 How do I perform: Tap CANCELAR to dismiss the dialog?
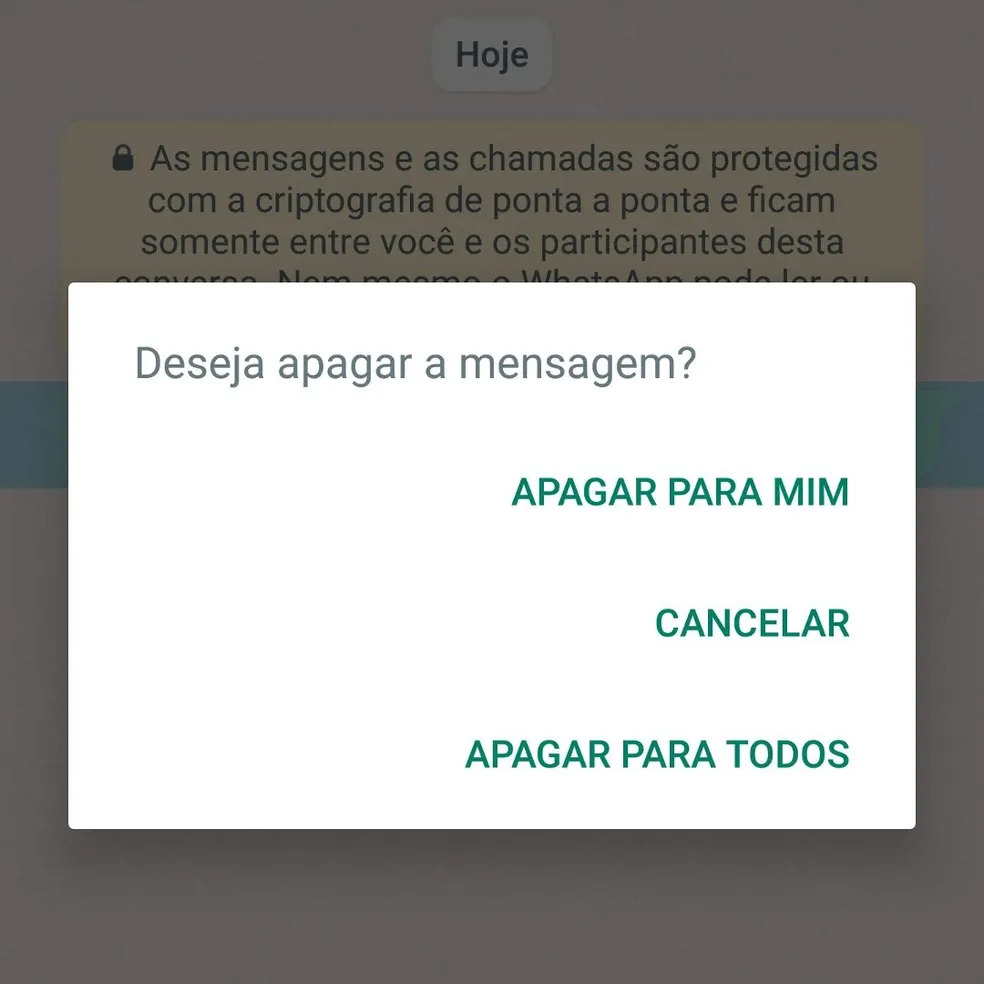(752, 623)
